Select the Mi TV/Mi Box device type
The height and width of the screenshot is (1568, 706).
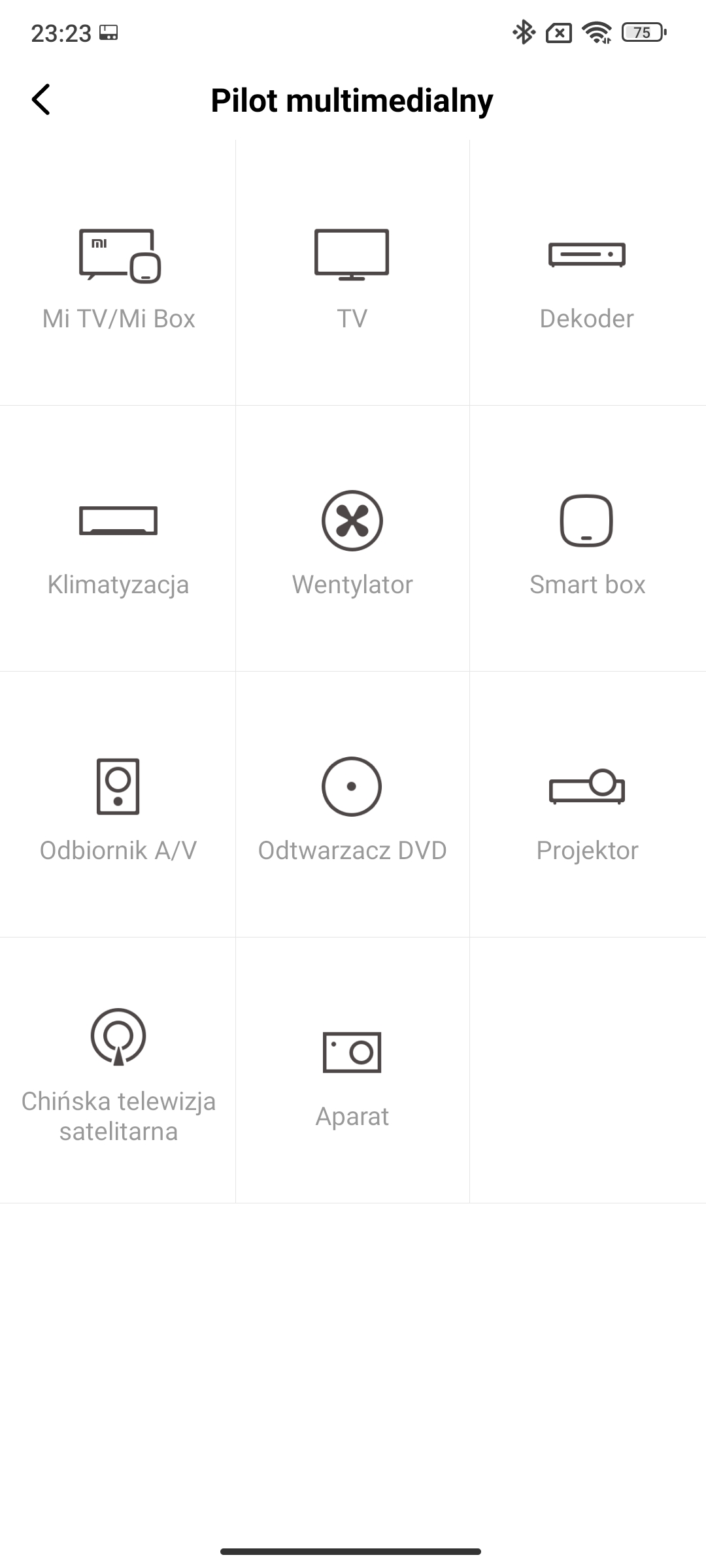coord(118,272)
